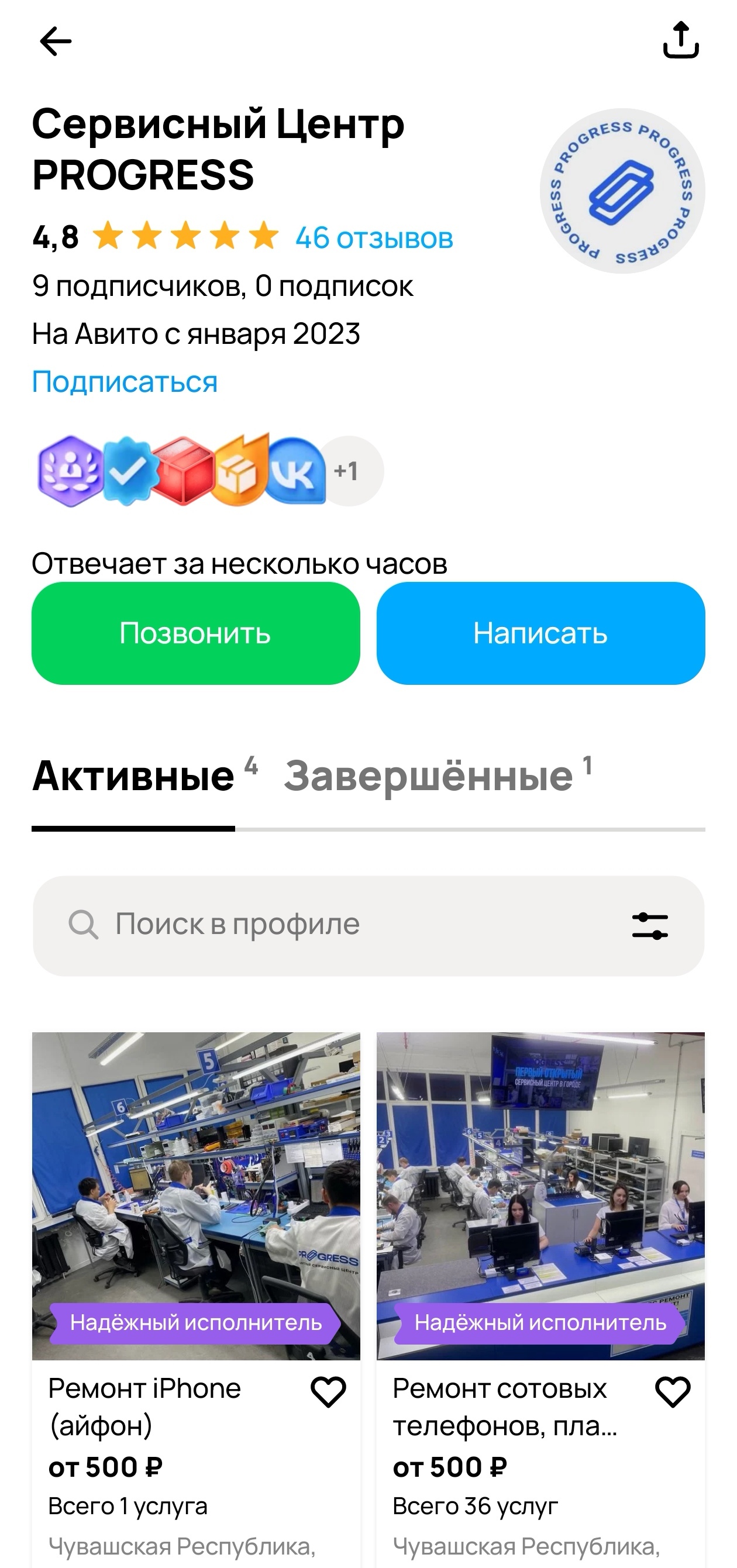Message the seller with Написать
Image resolution: width=737 pixels, height=1568 pixels.
tap(540, 633)
